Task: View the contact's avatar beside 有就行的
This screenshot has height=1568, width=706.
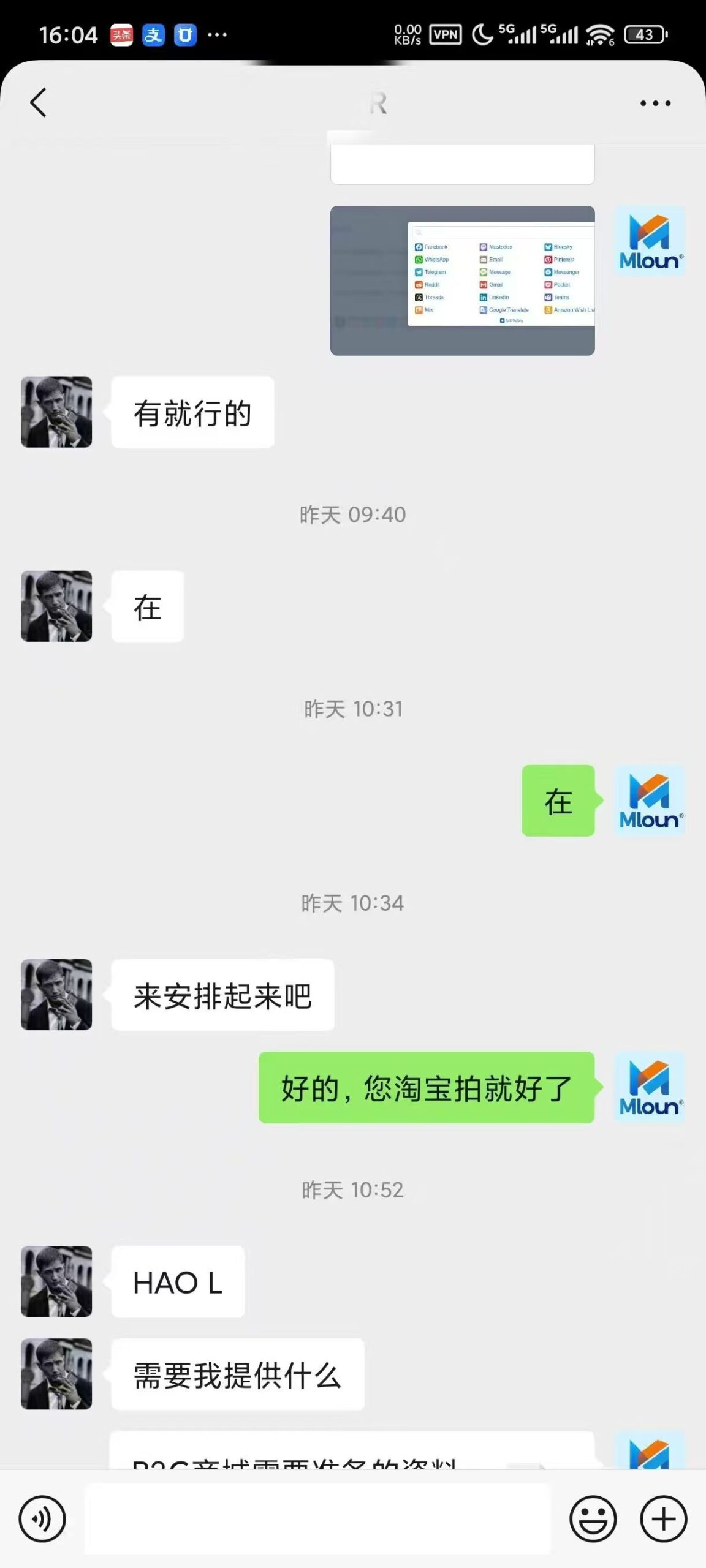Action: pyautogui.click(x=56, y=412)
